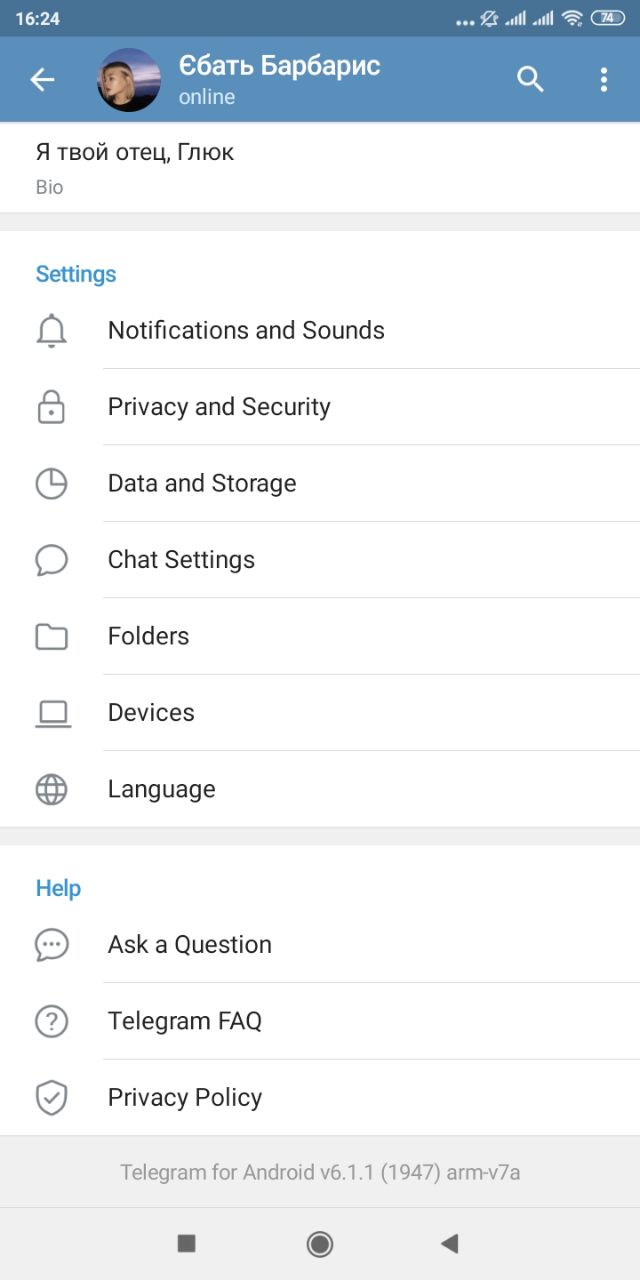Screen dimensions: 640x1280
Task: Edit the Bio row
Action: click(x=320, y=168)
